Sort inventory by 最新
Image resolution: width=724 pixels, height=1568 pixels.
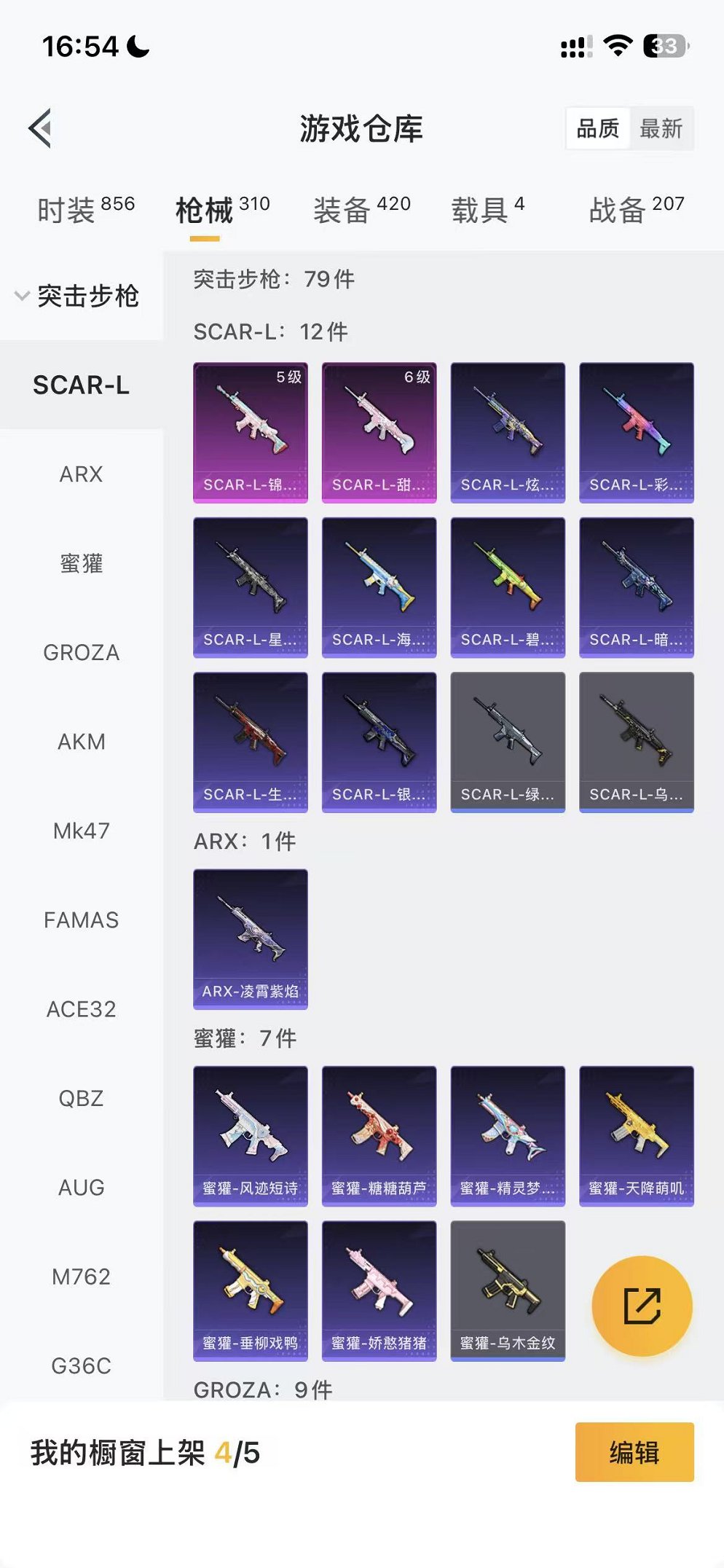click(x=661, y=129)
